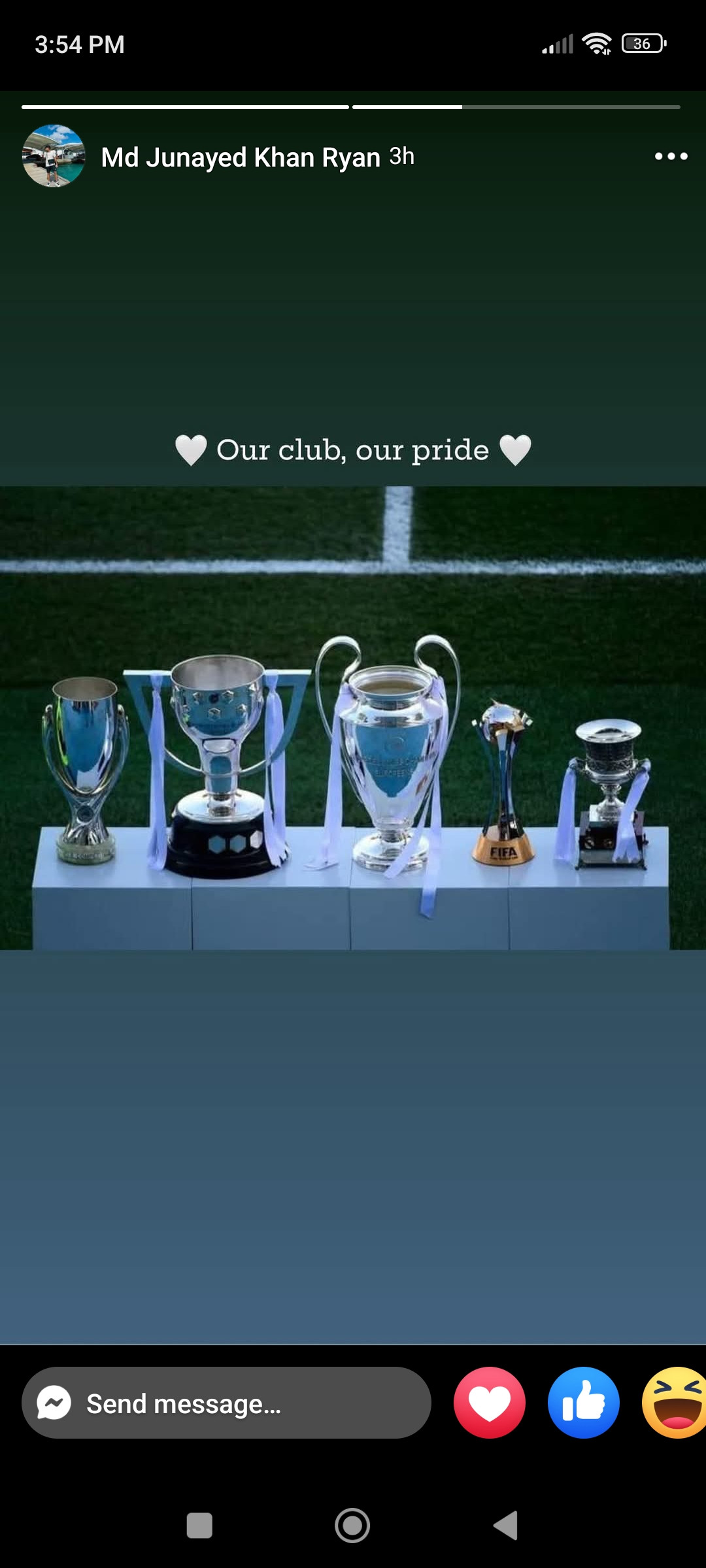Open Md Junayed Khan Ryan's profile picture
The image size is (706, 1568).
click(54, 156)
